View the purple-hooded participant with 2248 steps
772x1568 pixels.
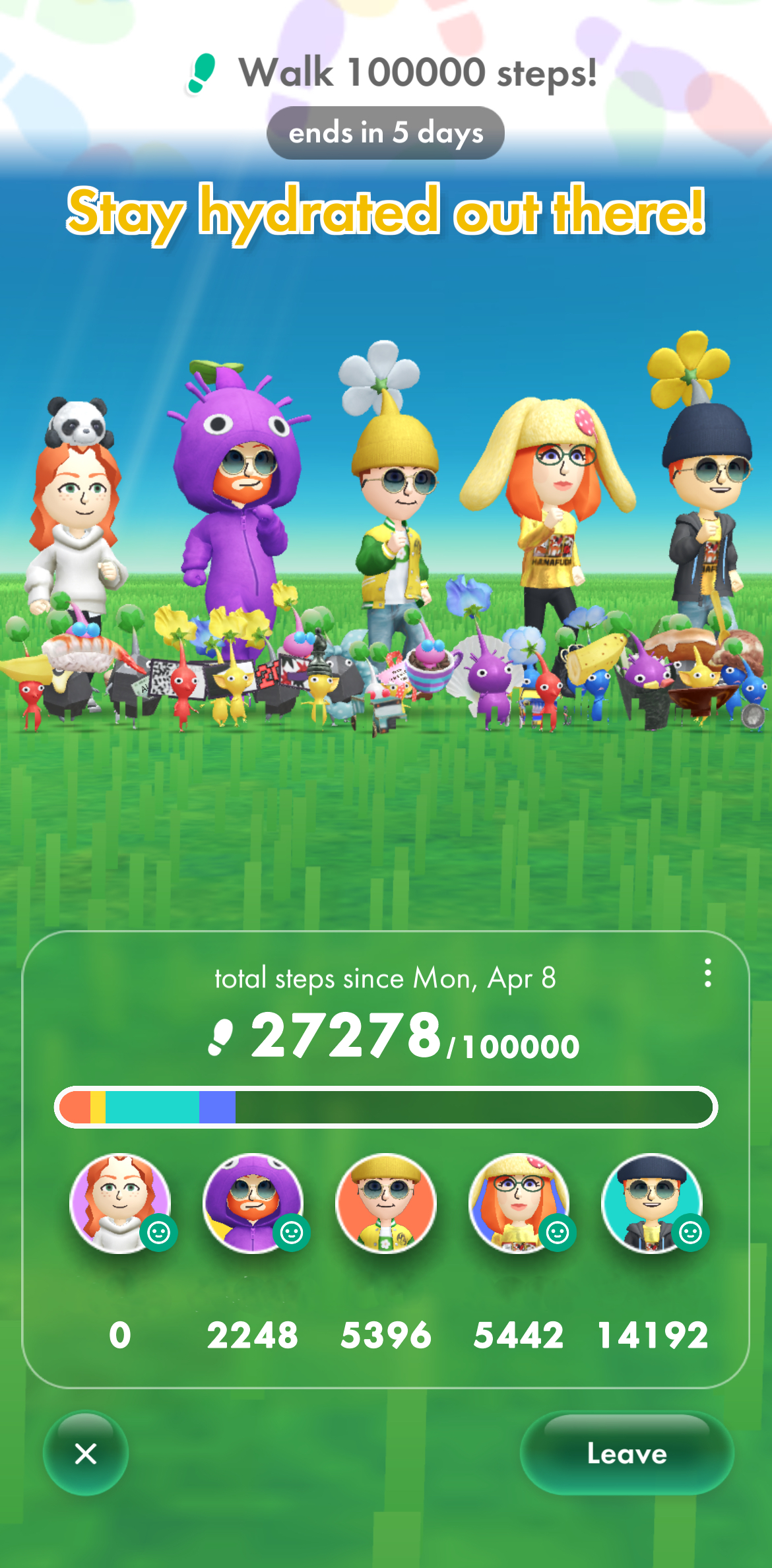tap(253, 1203)
